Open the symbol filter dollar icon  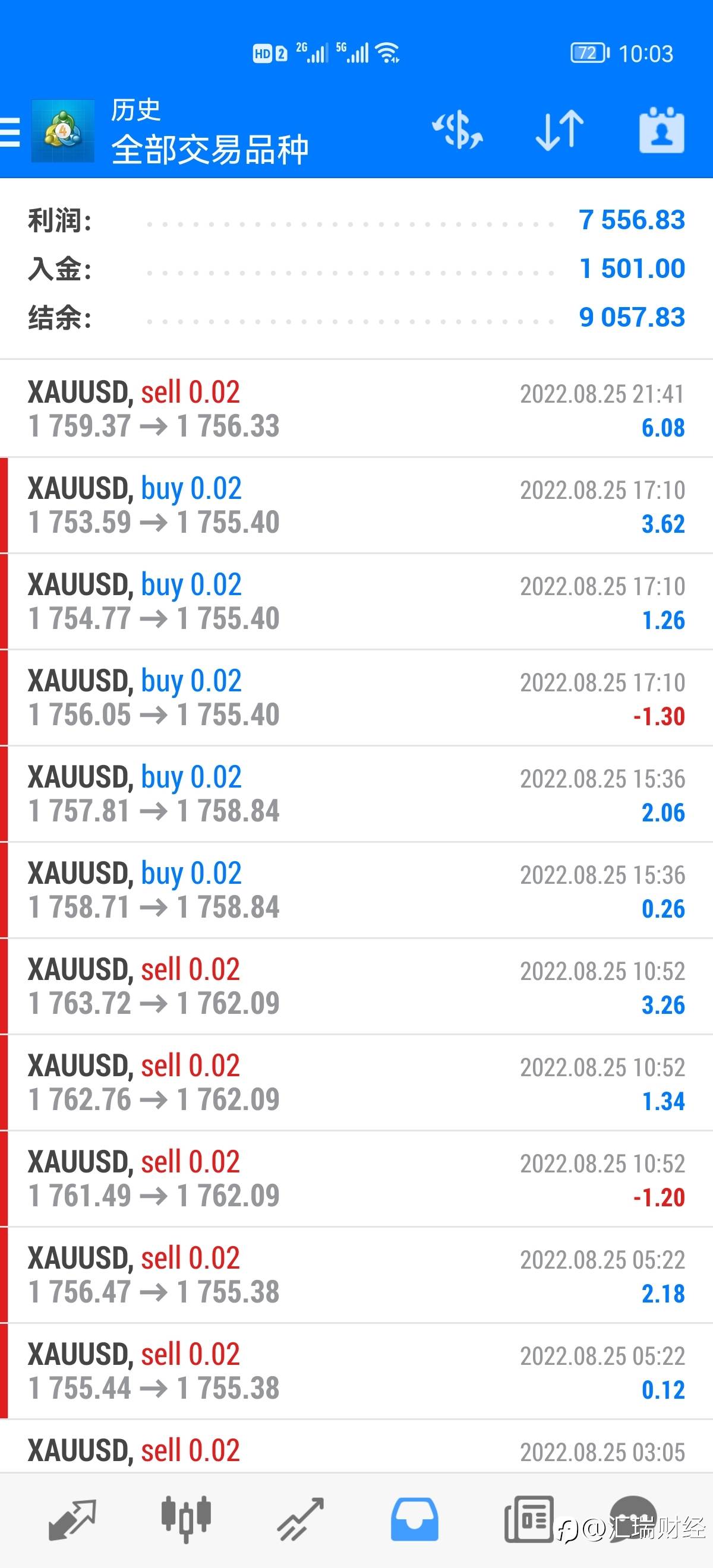pyautogui.click(x=458, y=130)
